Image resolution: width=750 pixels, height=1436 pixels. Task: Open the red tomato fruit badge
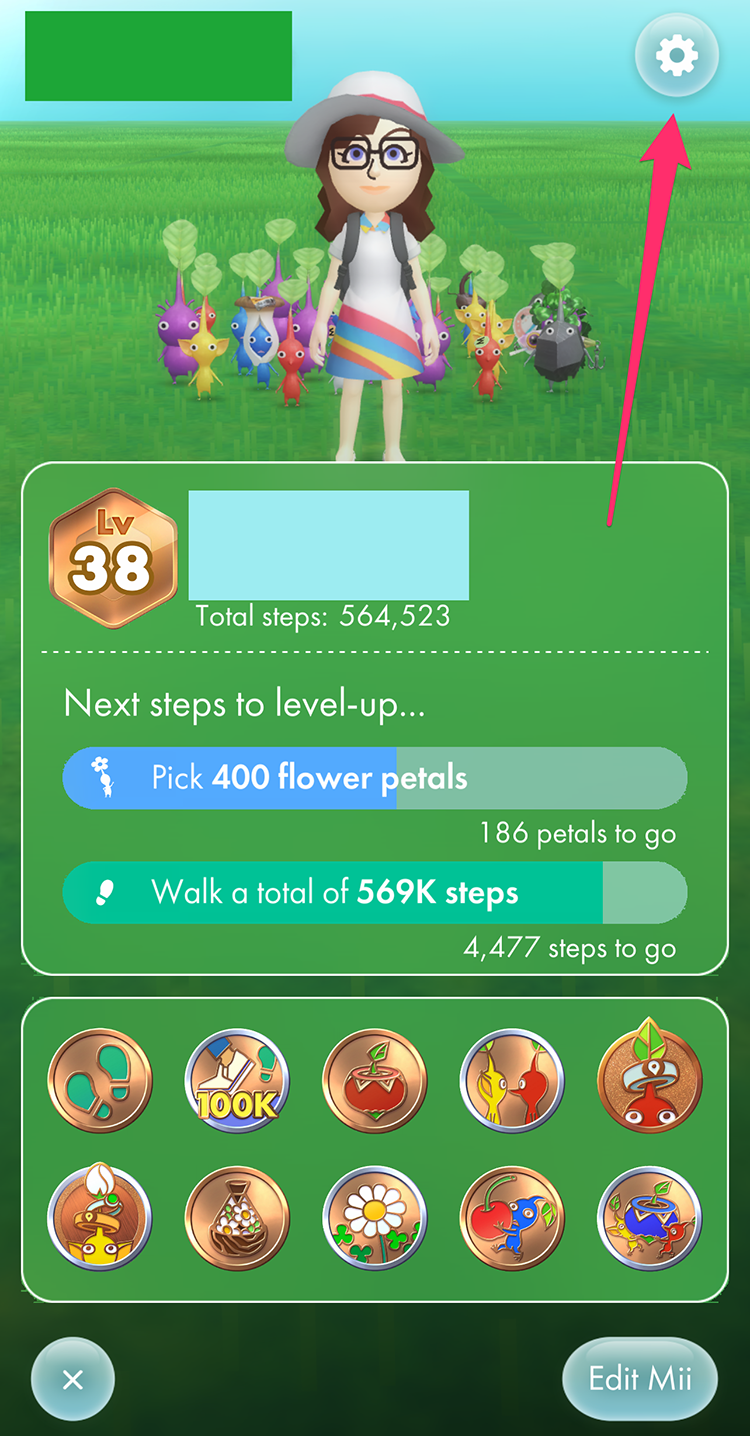pos(375,1081)
